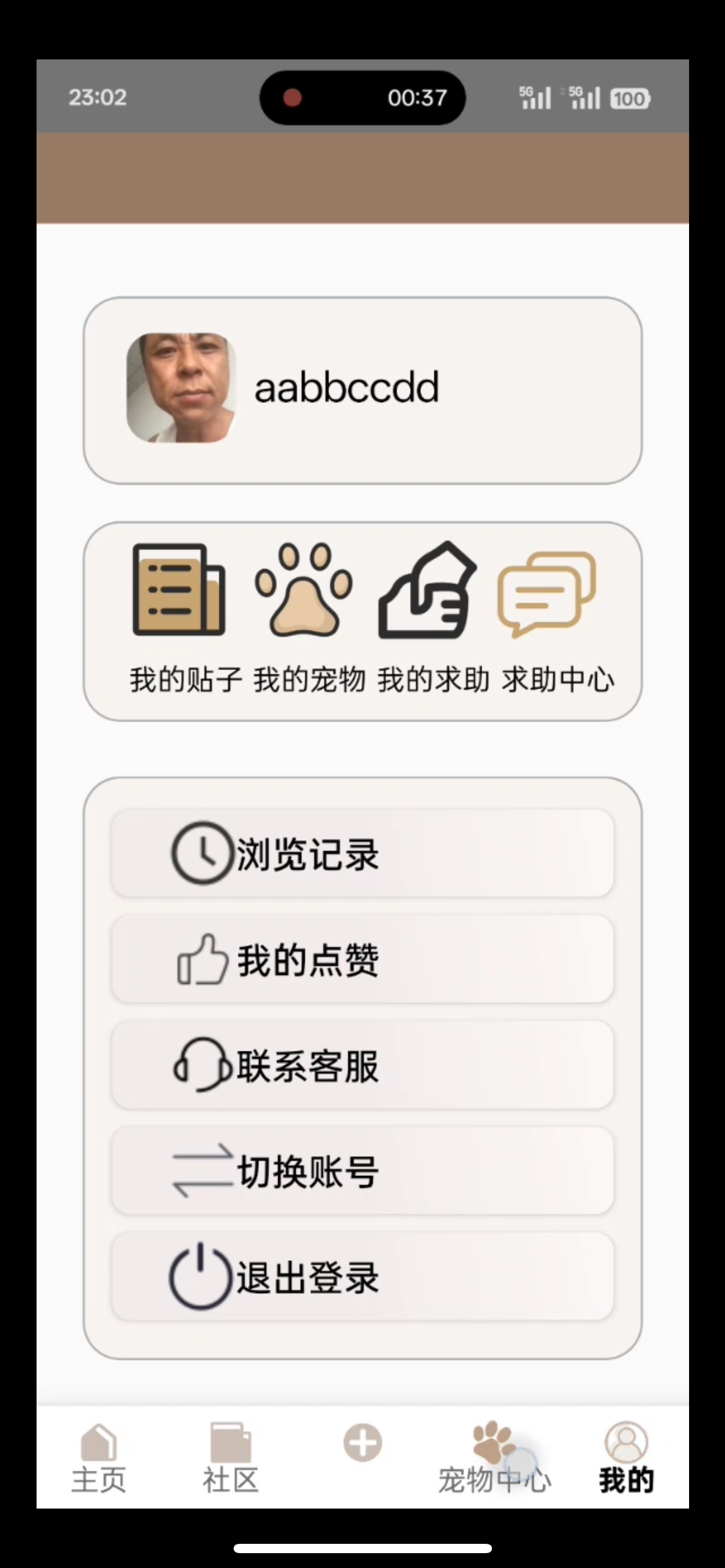Viewport: 725px width, 1568px height.
Task: Open 我的点赞 liked items
Action: click(x=362, y=959)
